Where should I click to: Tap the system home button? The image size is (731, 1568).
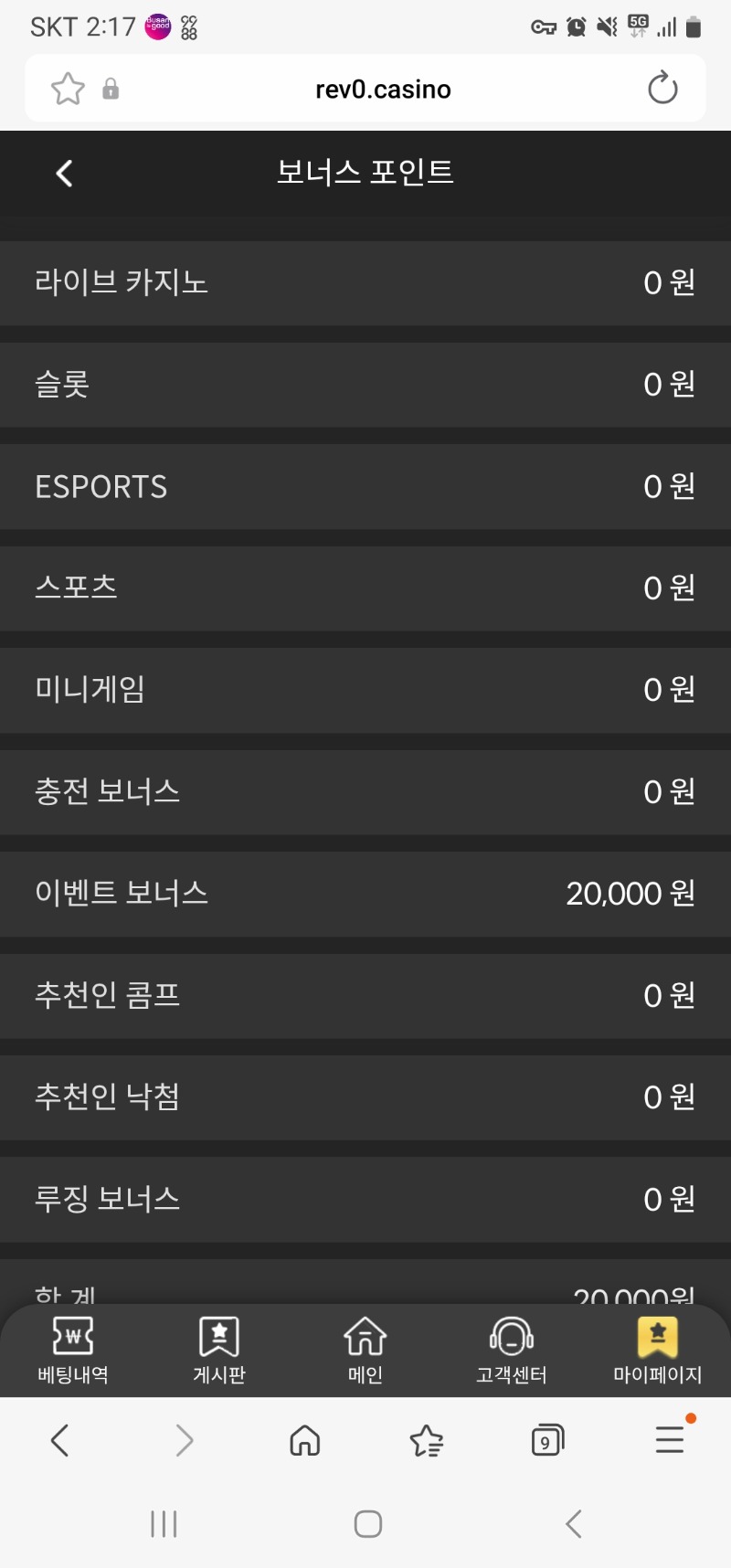(x=367, y=1523)
